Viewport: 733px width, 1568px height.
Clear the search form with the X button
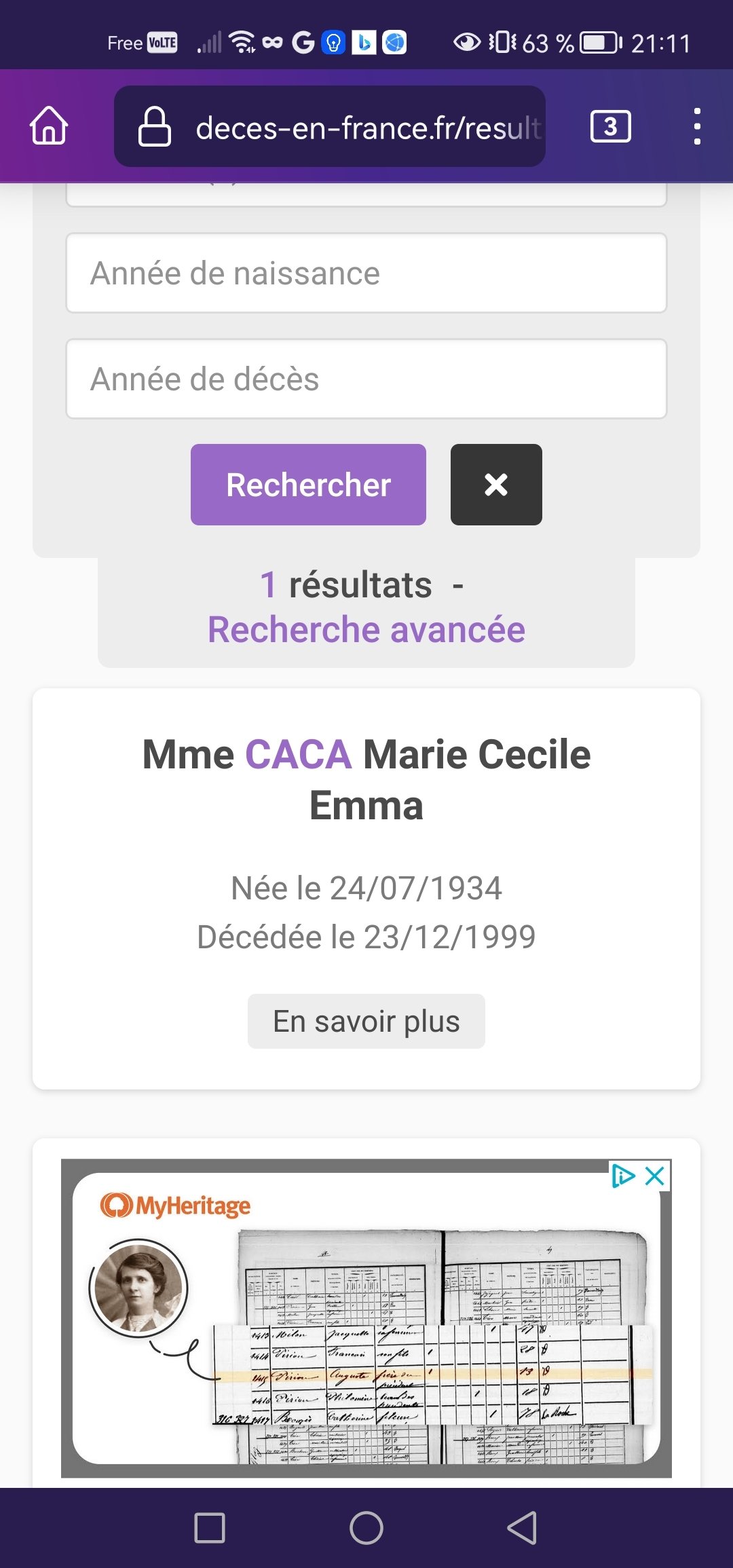(x=496, y=485)
